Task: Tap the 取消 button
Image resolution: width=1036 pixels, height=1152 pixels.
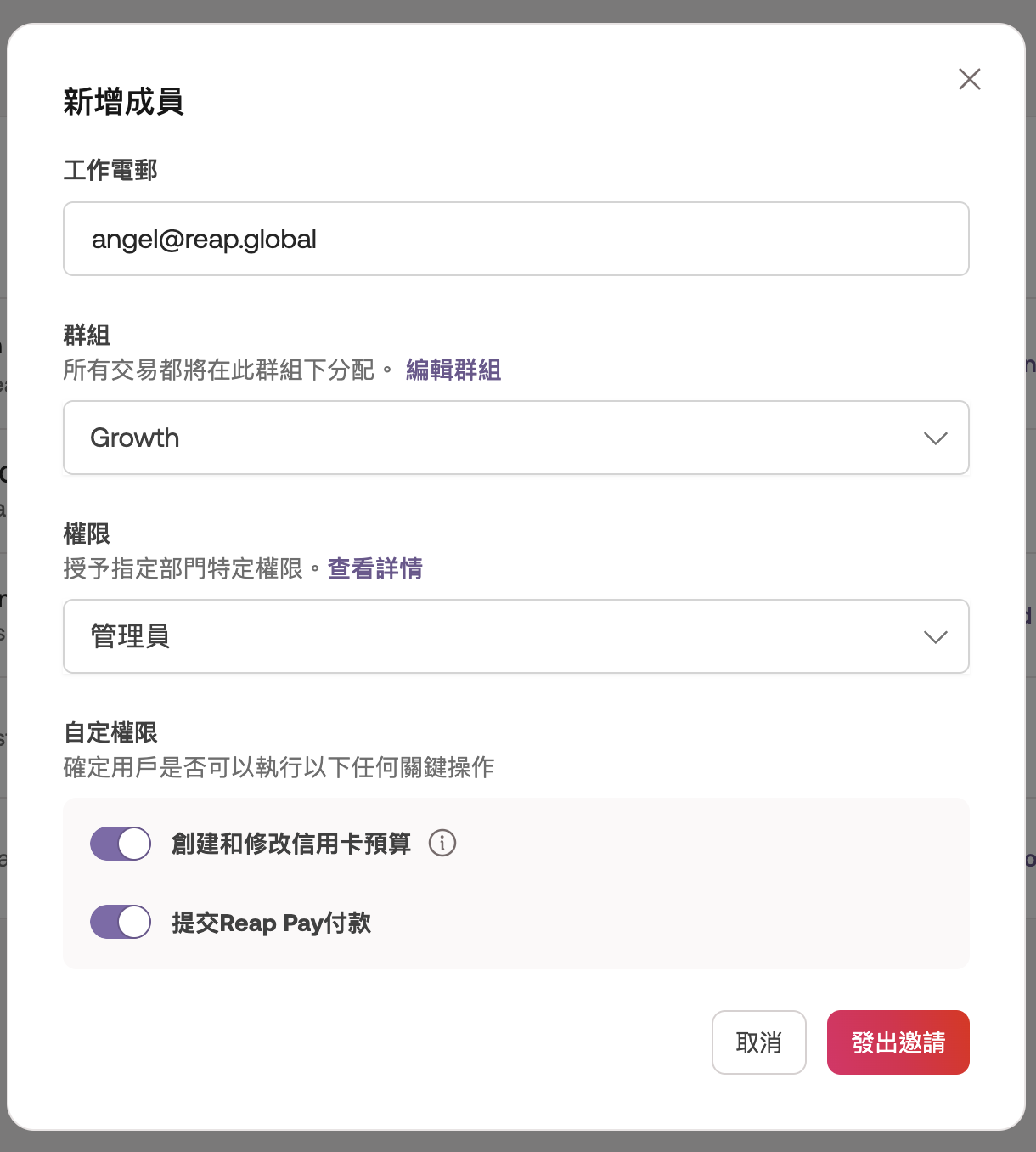Action: pos(758,1042)
